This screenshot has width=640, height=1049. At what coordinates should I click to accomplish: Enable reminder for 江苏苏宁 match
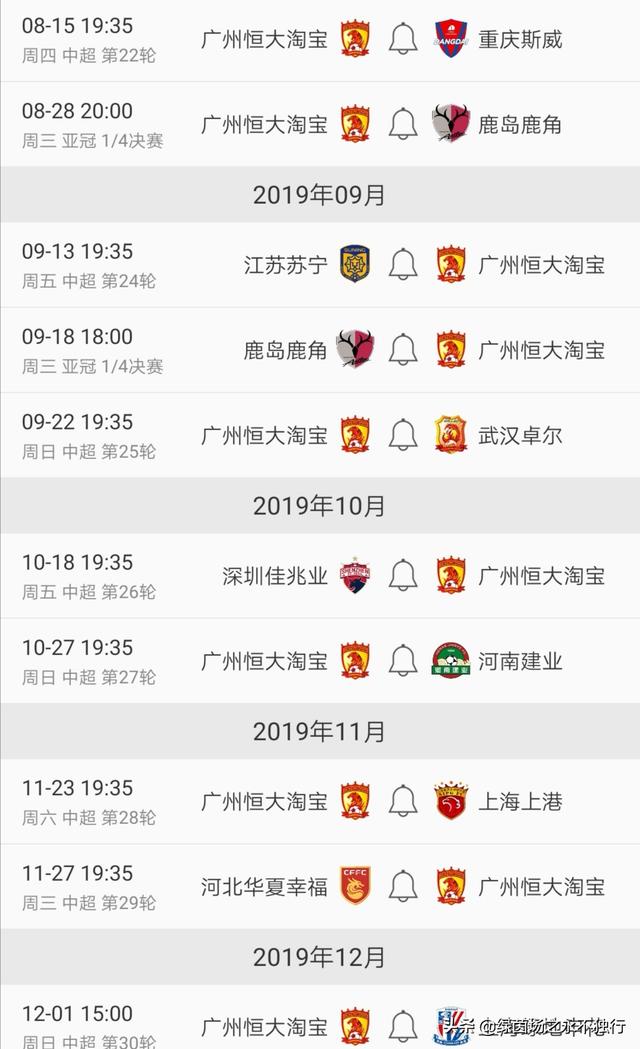pyautogui.click(x=403, y=265)
